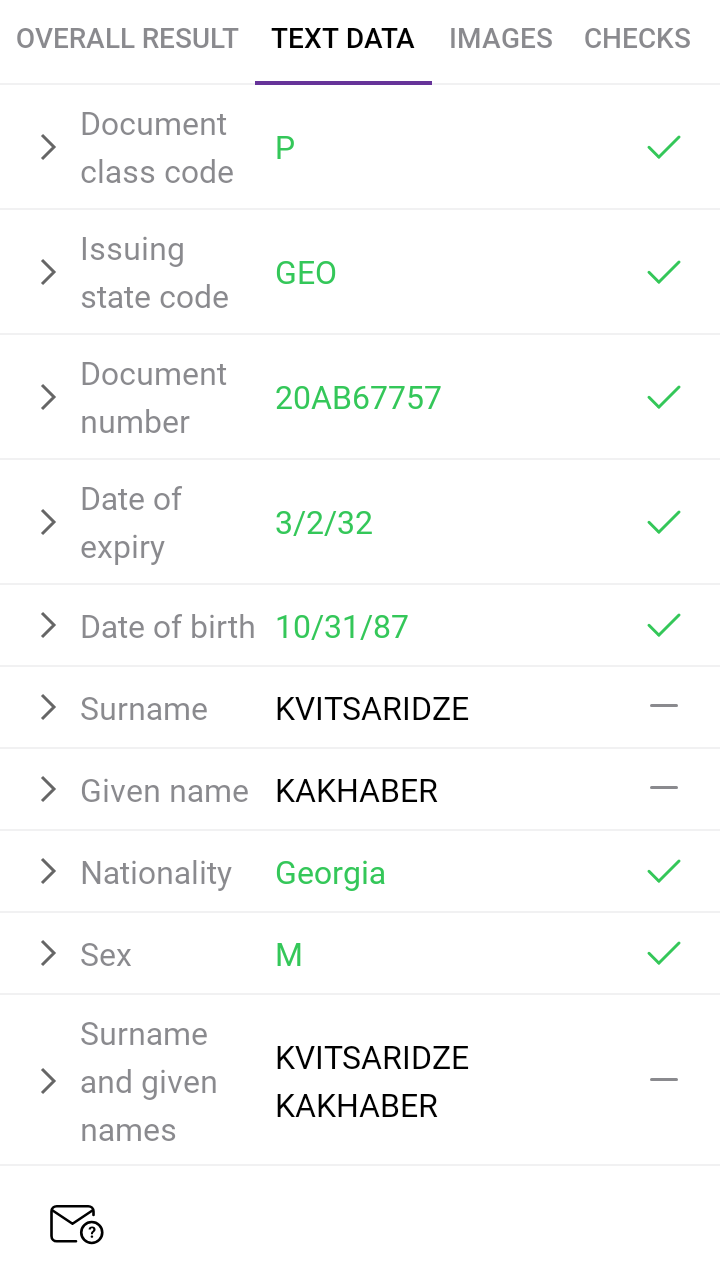Expand the Nationality row
The width and height of the screenshot is (720, 1274).
(48, 872)
